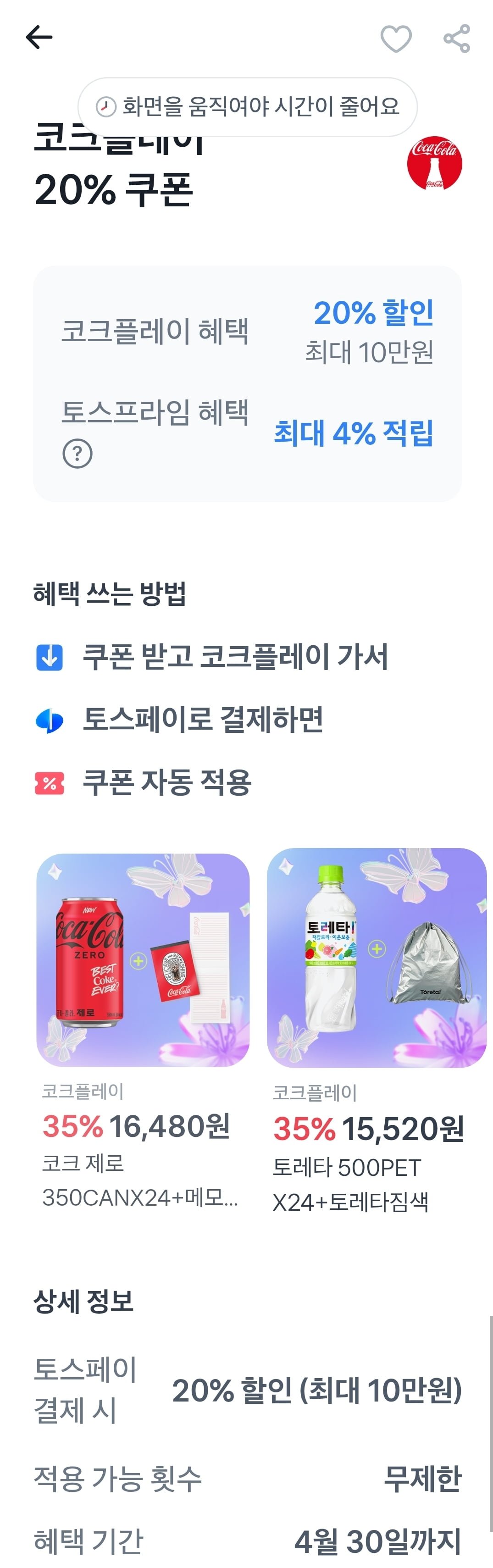Screen dimensions: 493x1568
Task: Share this Coke Play coupon
Action: 456,39
